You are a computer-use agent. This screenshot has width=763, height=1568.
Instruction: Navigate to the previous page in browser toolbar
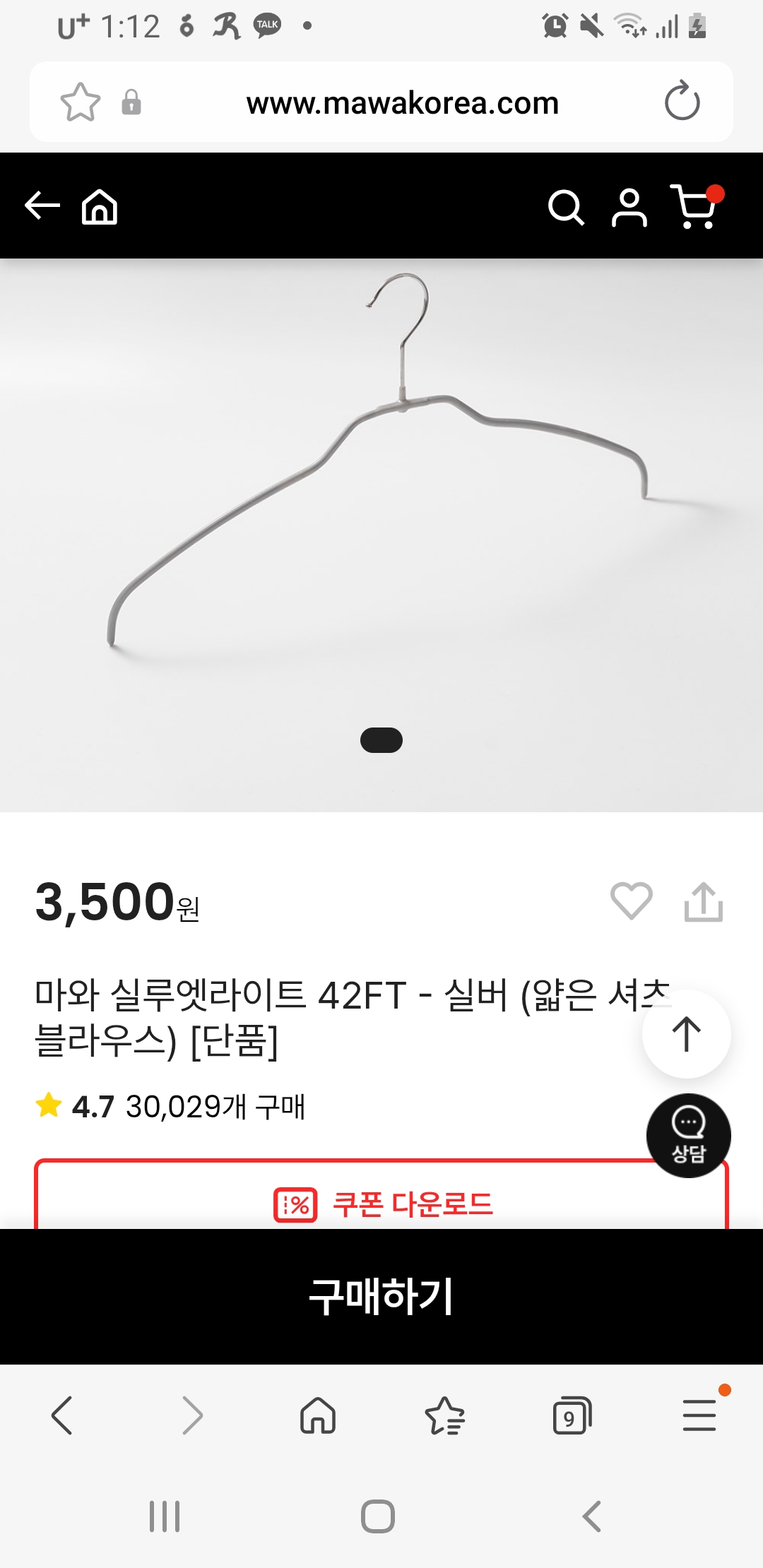pyautogui.click(x=62, y=1415)
